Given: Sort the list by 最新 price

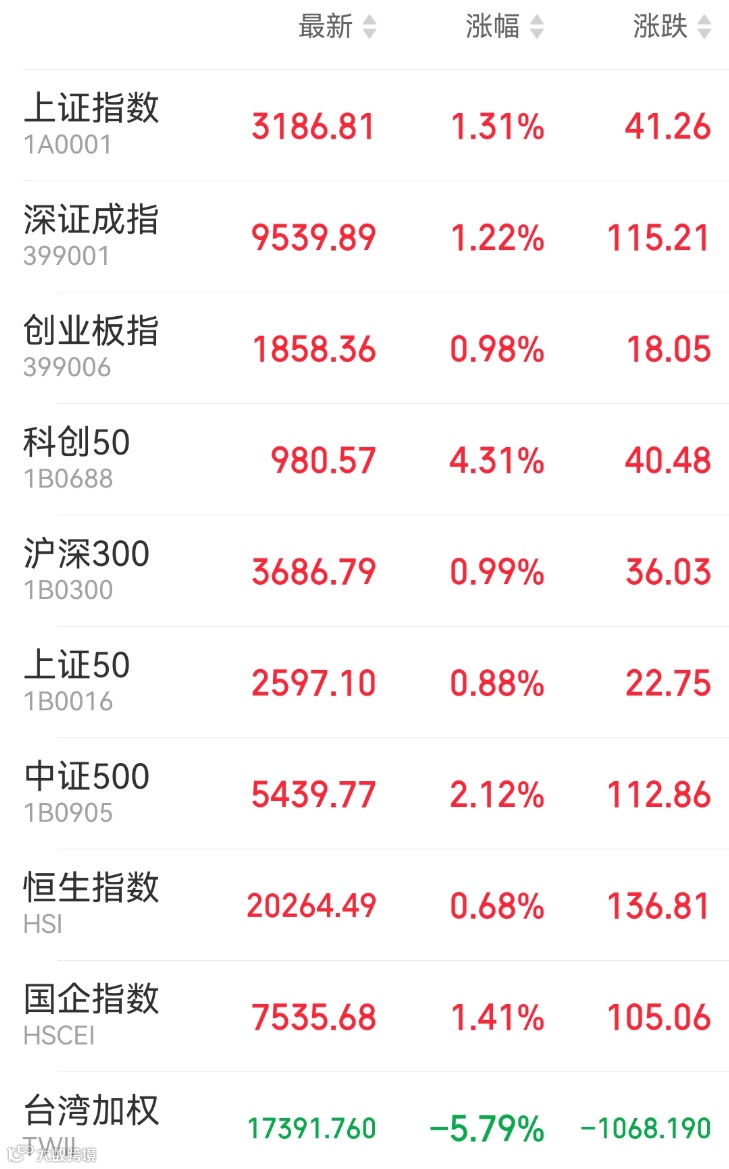Looking at the screenshot, I should coord(337,27).
